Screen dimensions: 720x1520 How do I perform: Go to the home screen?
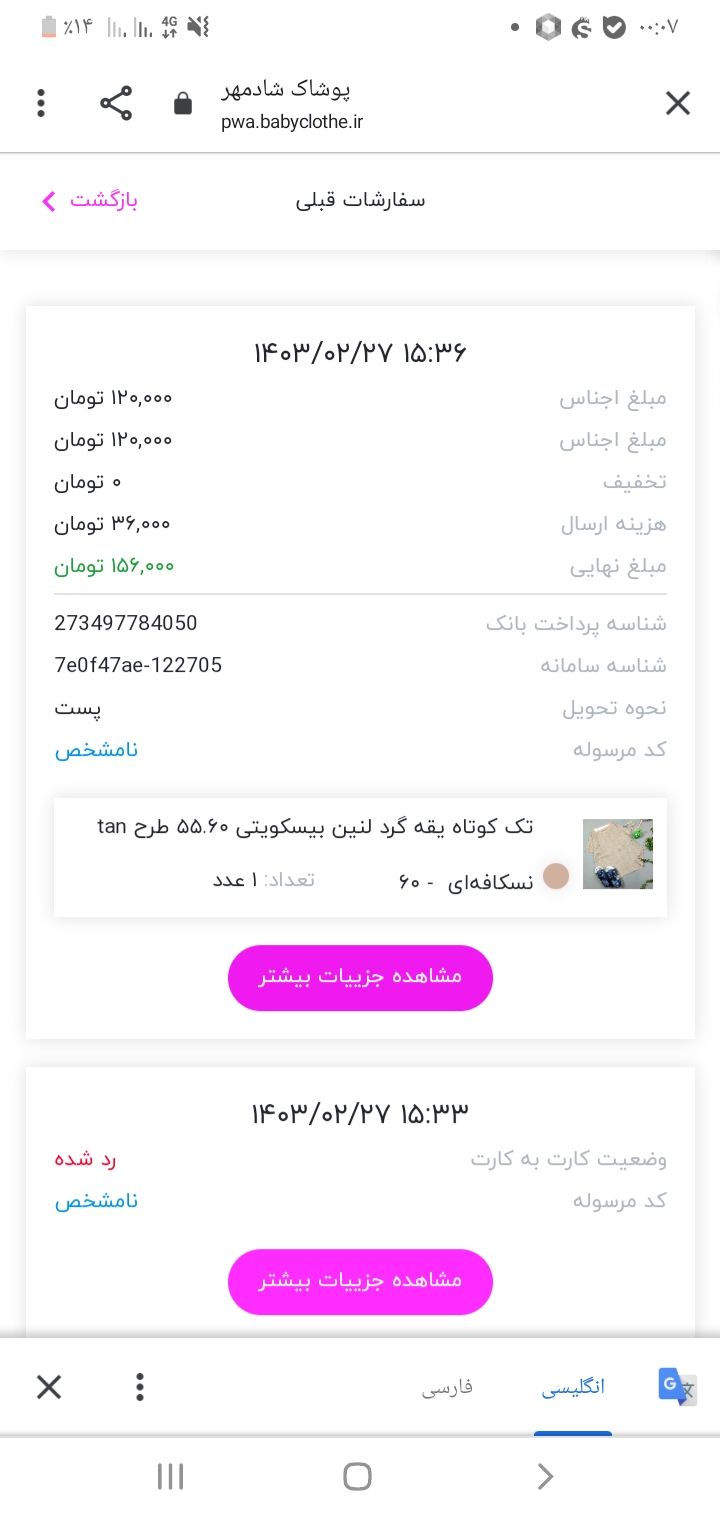tap(357, 1476)
